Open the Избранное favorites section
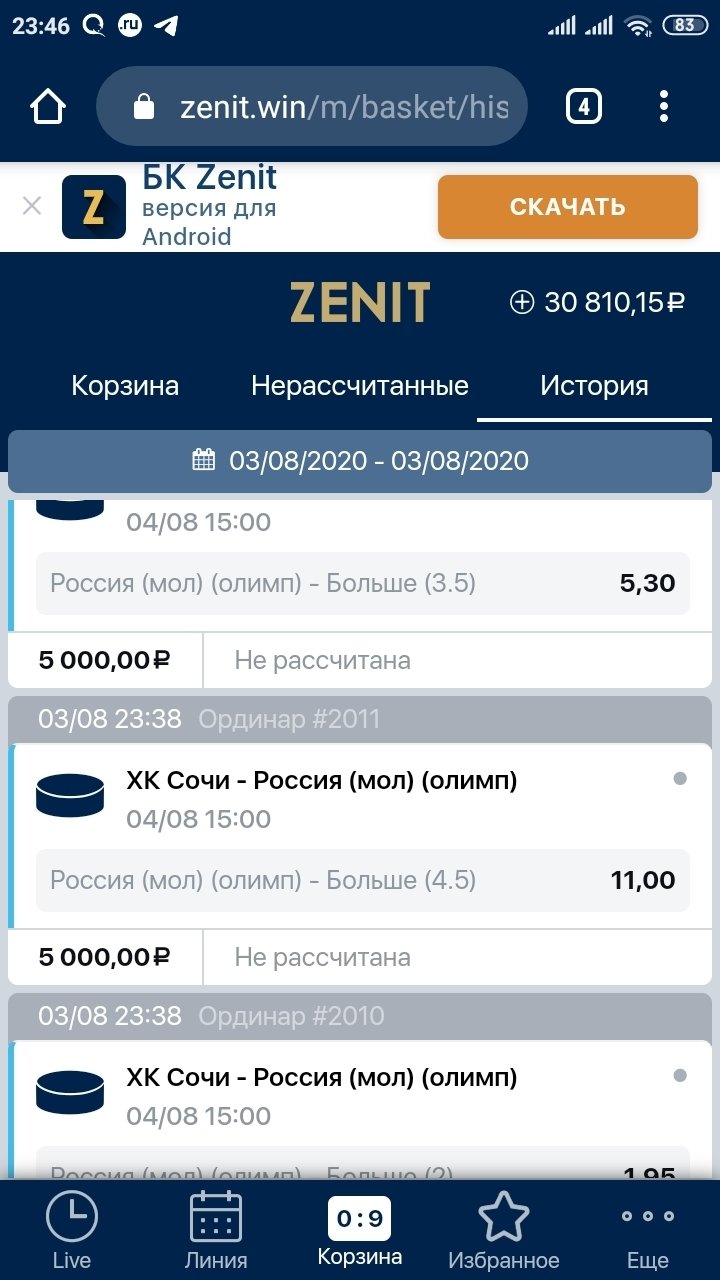Image resolution: width=720 pixels, height=1280 pixels. 504,1230
